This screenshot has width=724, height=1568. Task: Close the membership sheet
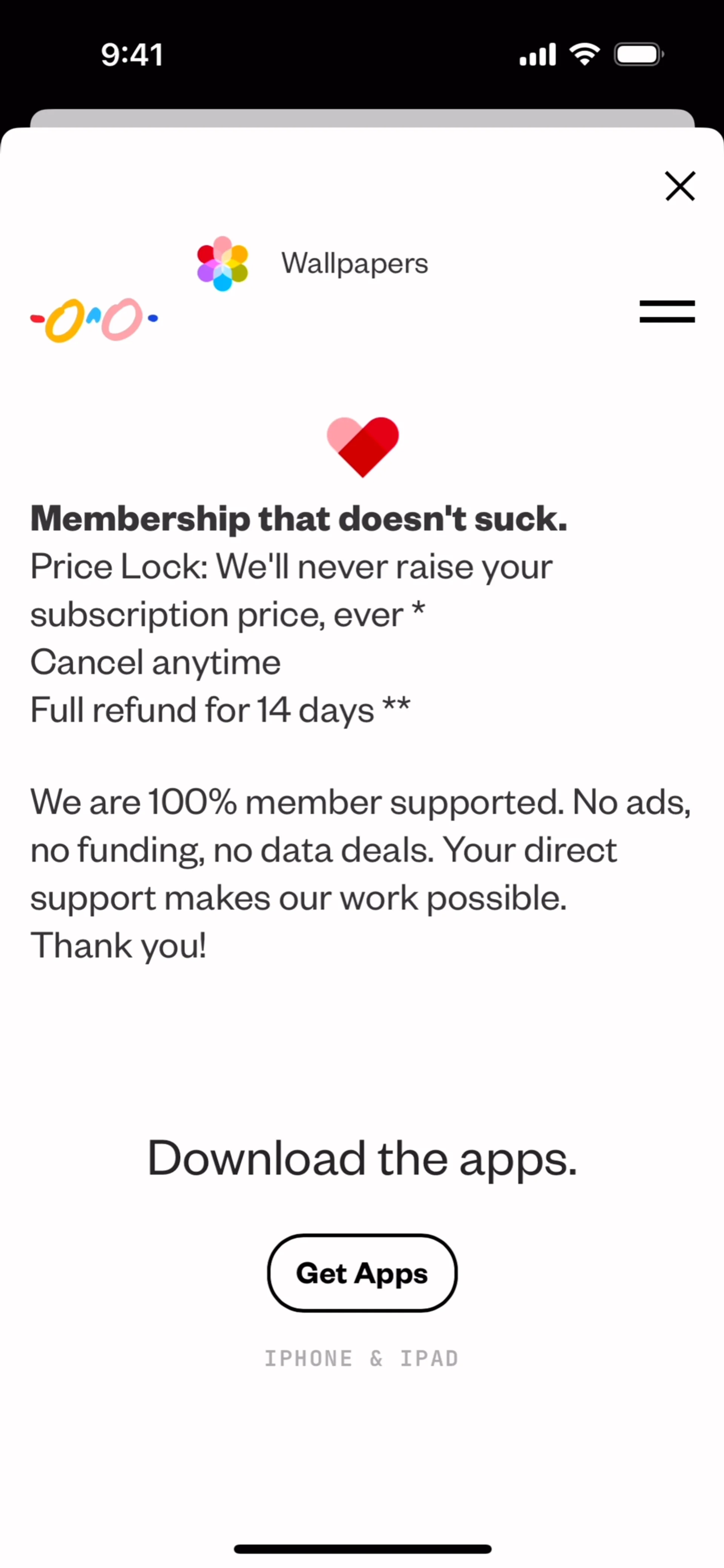[x=680, y=185]
